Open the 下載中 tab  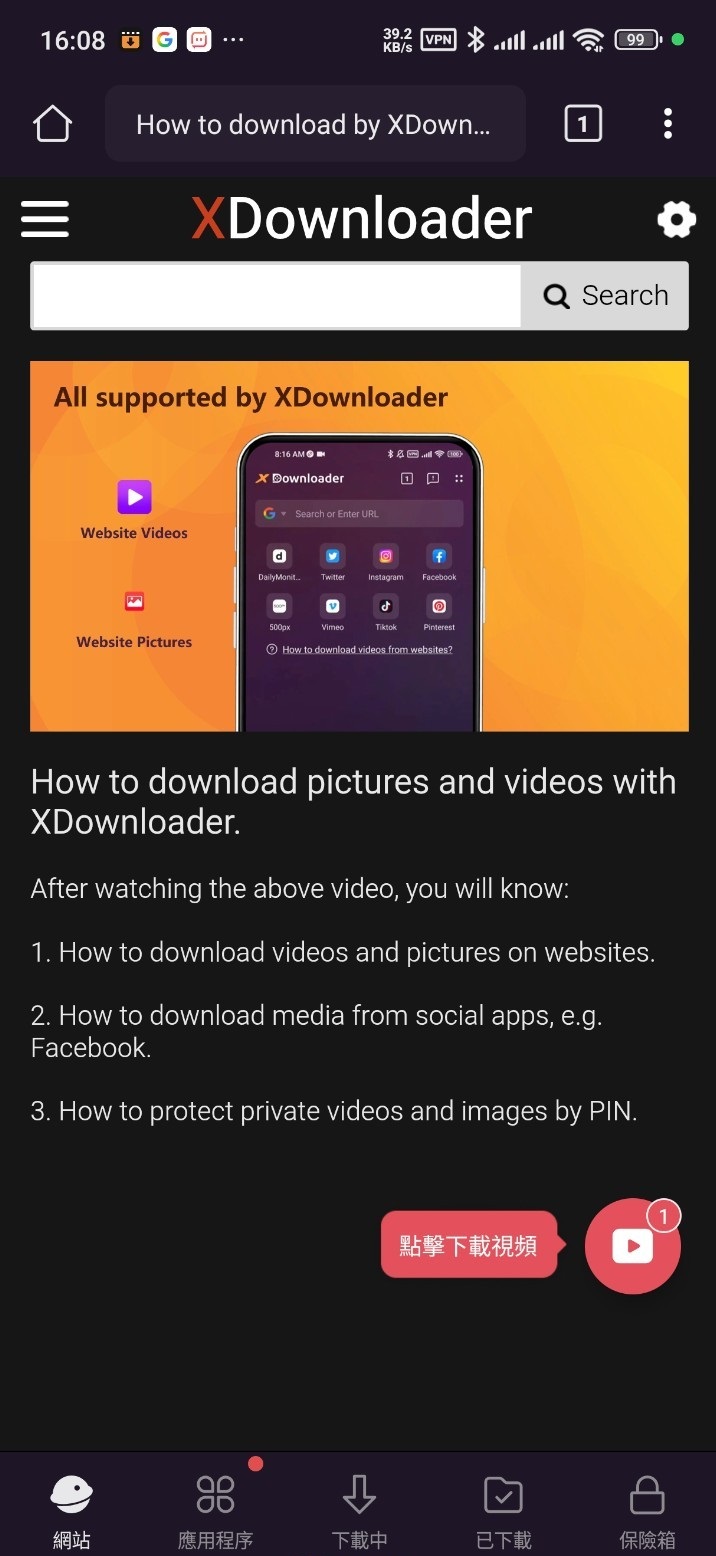(x=359, y=1510)
